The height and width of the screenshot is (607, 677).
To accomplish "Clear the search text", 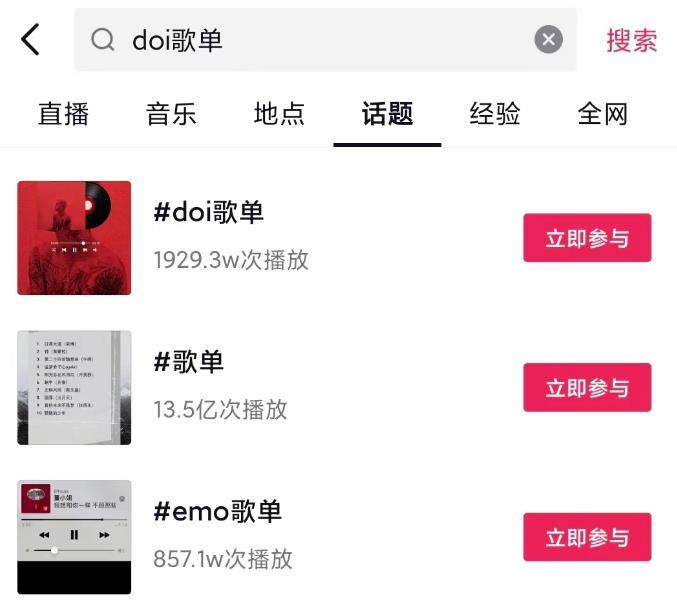I will point(548,40).
